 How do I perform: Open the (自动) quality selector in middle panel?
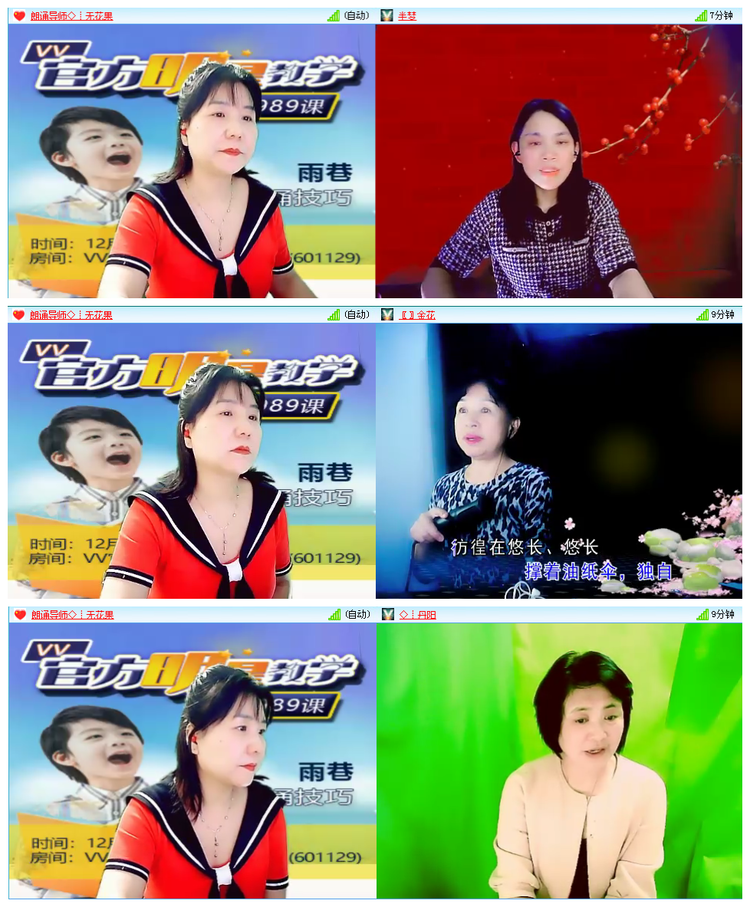(x=357, y=313)
